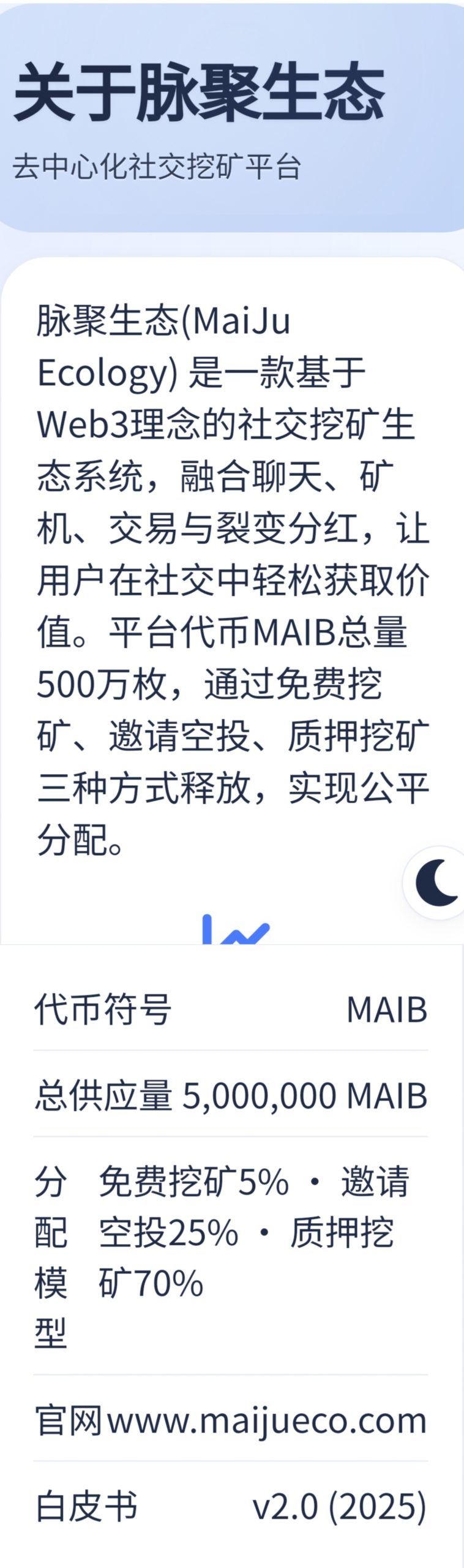Toggle dark mode with the moon button
The width and height of the screenshot is (464, 1568).
click(436, 883)
